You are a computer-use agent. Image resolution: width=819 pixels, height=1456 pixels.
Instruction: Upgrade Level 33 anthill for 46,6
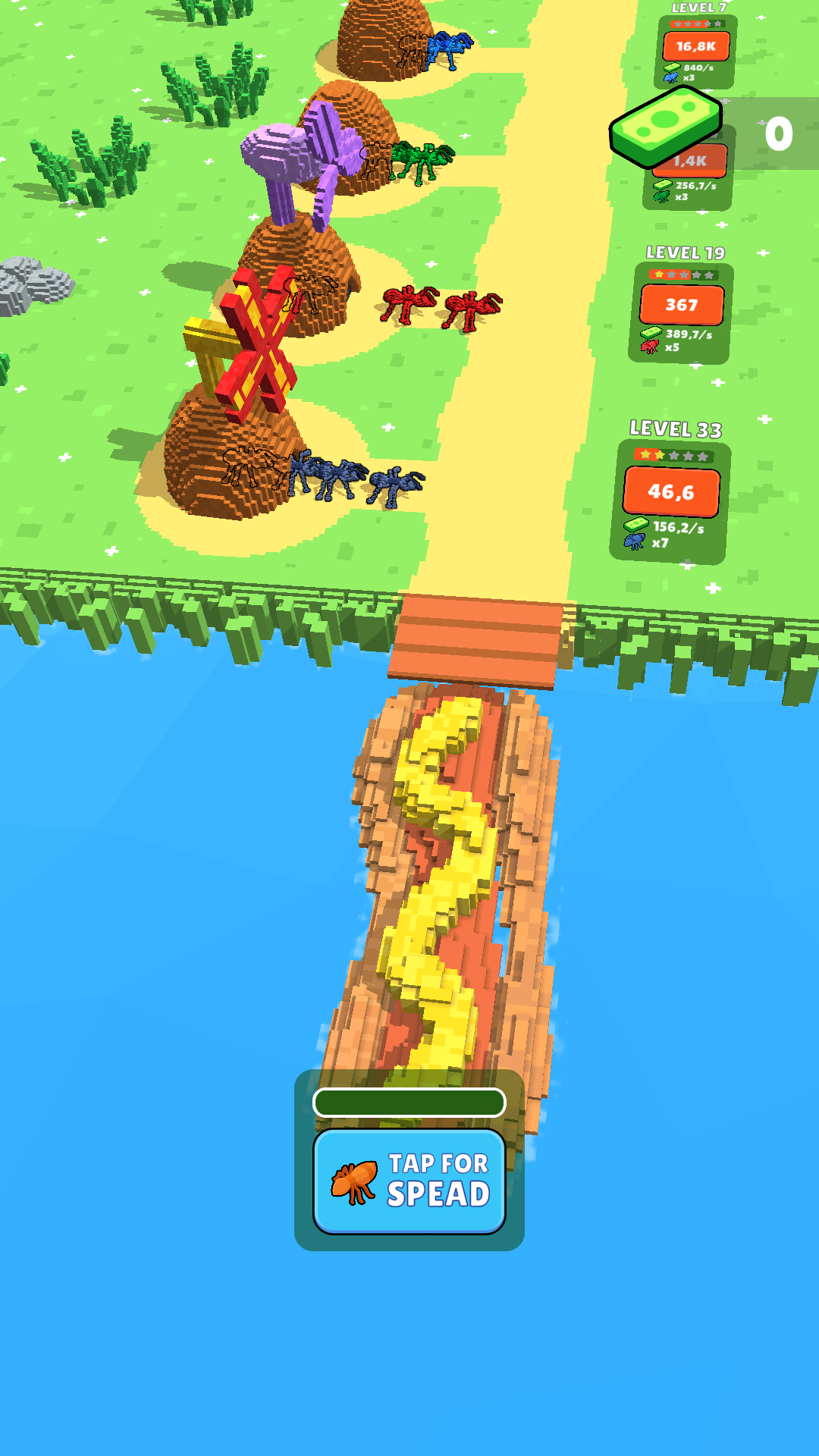click(671, 492)
